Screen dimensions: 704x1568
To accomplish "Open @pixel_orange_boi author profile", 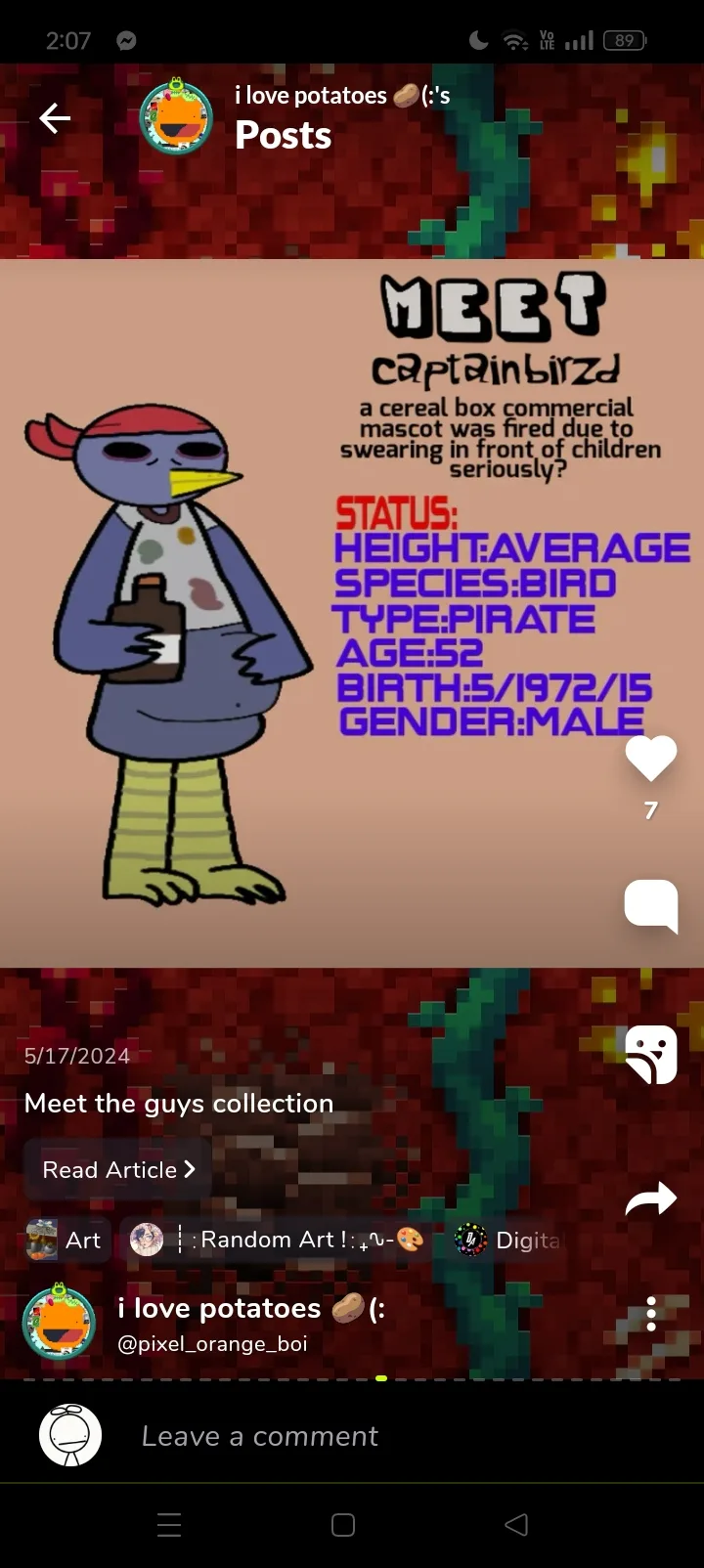I will (212, 1343).
